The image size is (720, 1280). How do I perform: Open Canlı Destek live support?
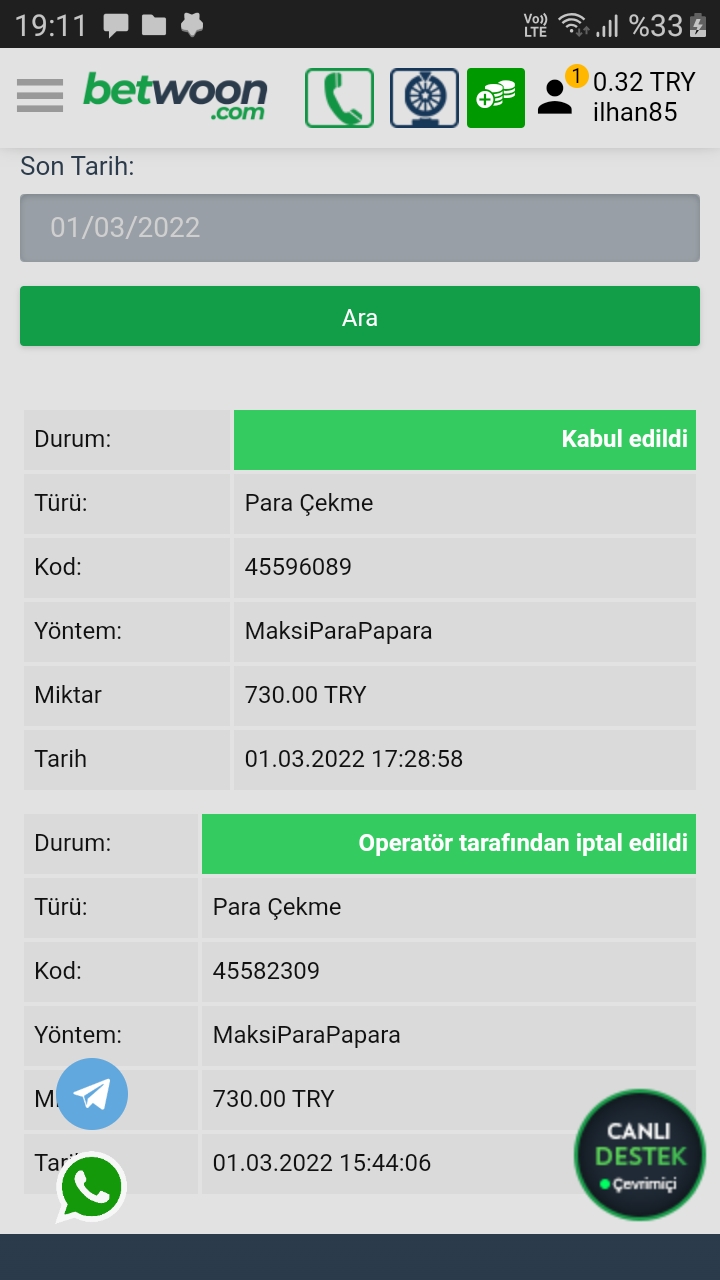click(x=640, y=1156)
